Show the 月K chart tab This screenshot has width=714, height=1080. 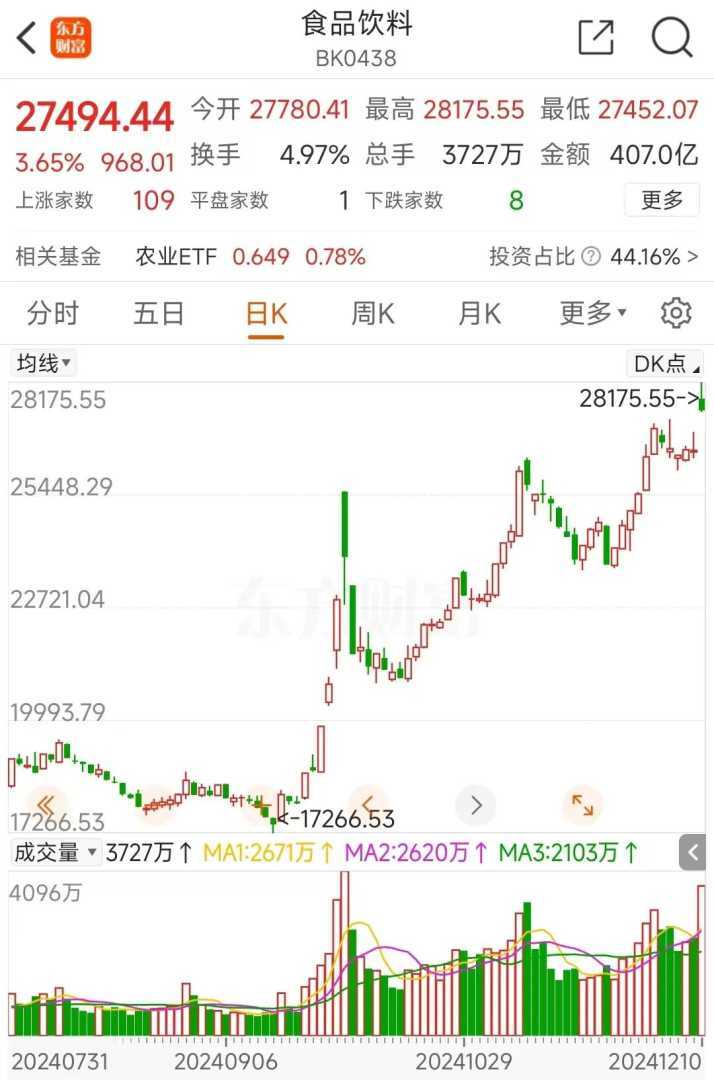click(479, 314)
